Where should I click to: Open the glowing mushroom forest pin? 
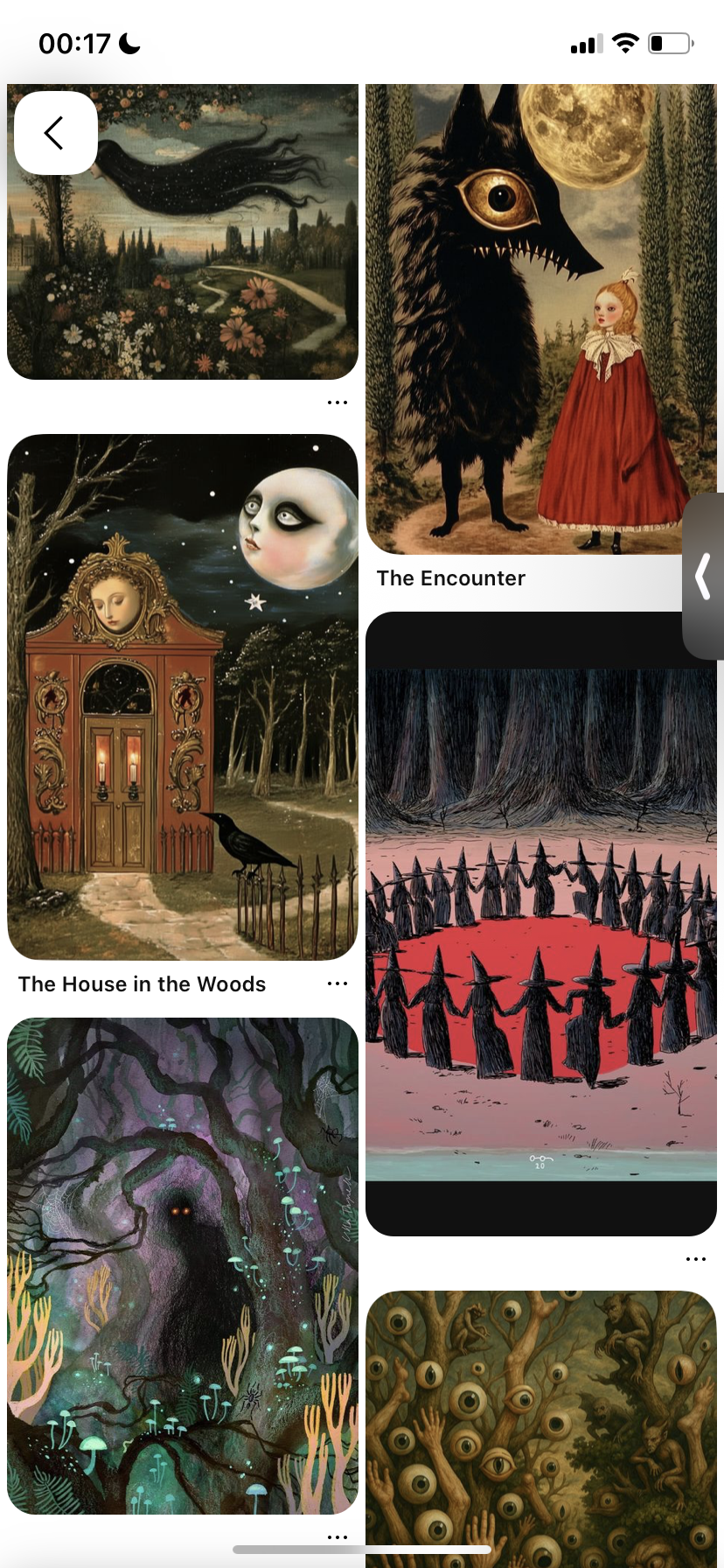click(x=183, y=1266)
